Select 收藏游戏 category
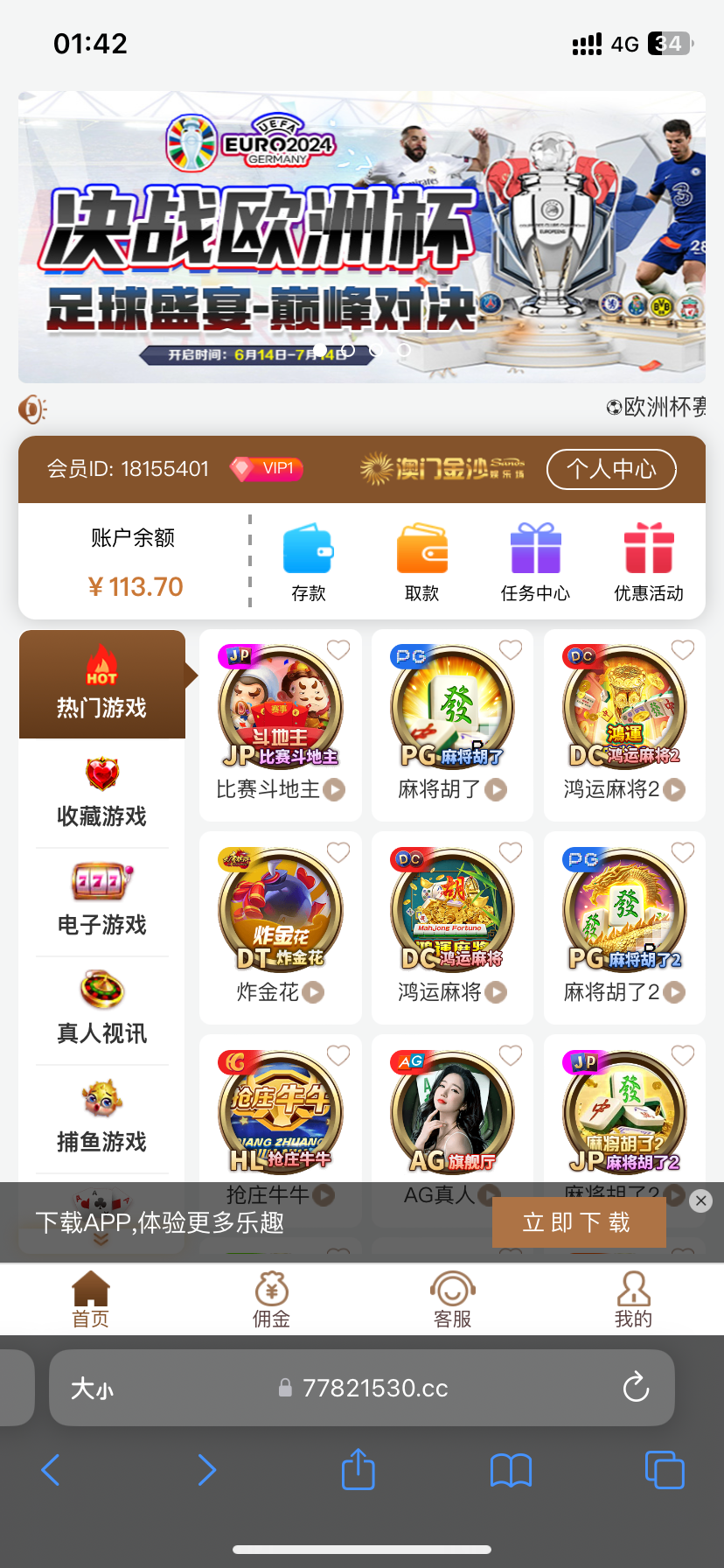724x1568 pixels. tap(101, 793)
